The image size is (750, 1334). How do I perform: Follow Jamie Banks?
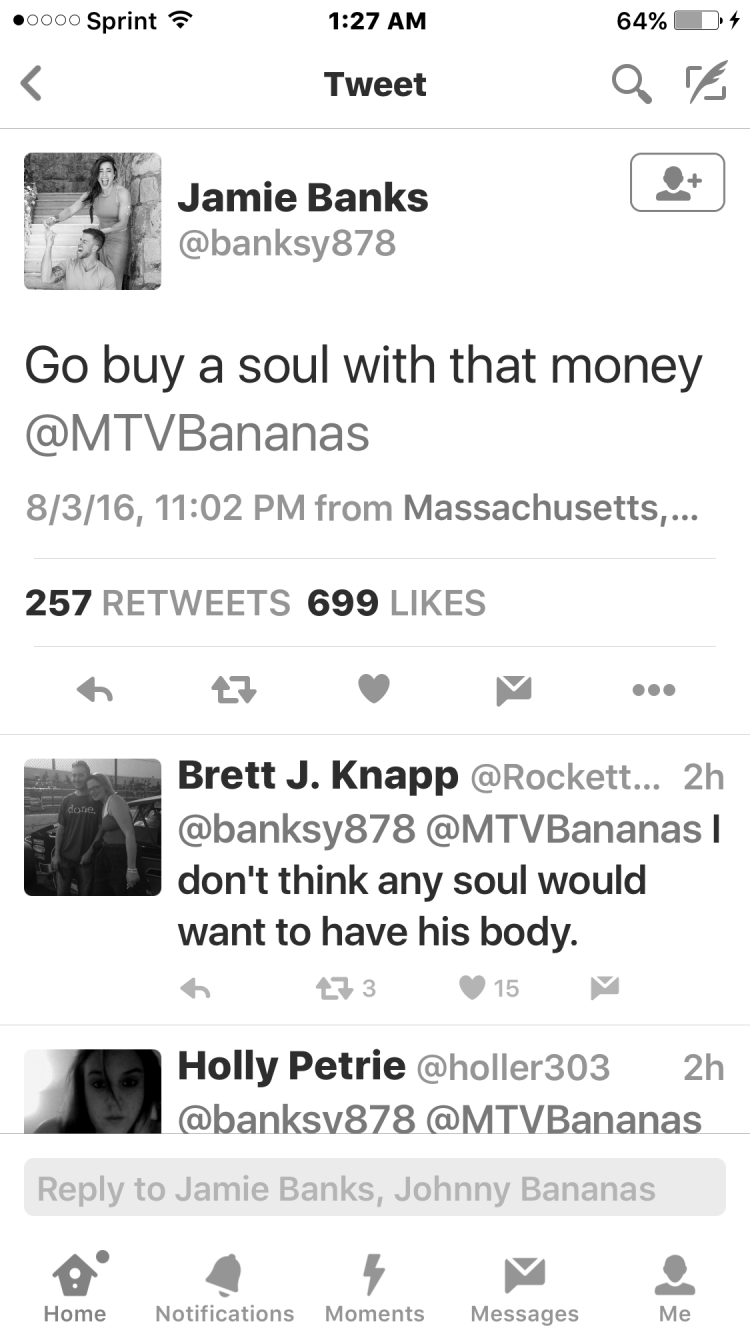click(677, 182)
